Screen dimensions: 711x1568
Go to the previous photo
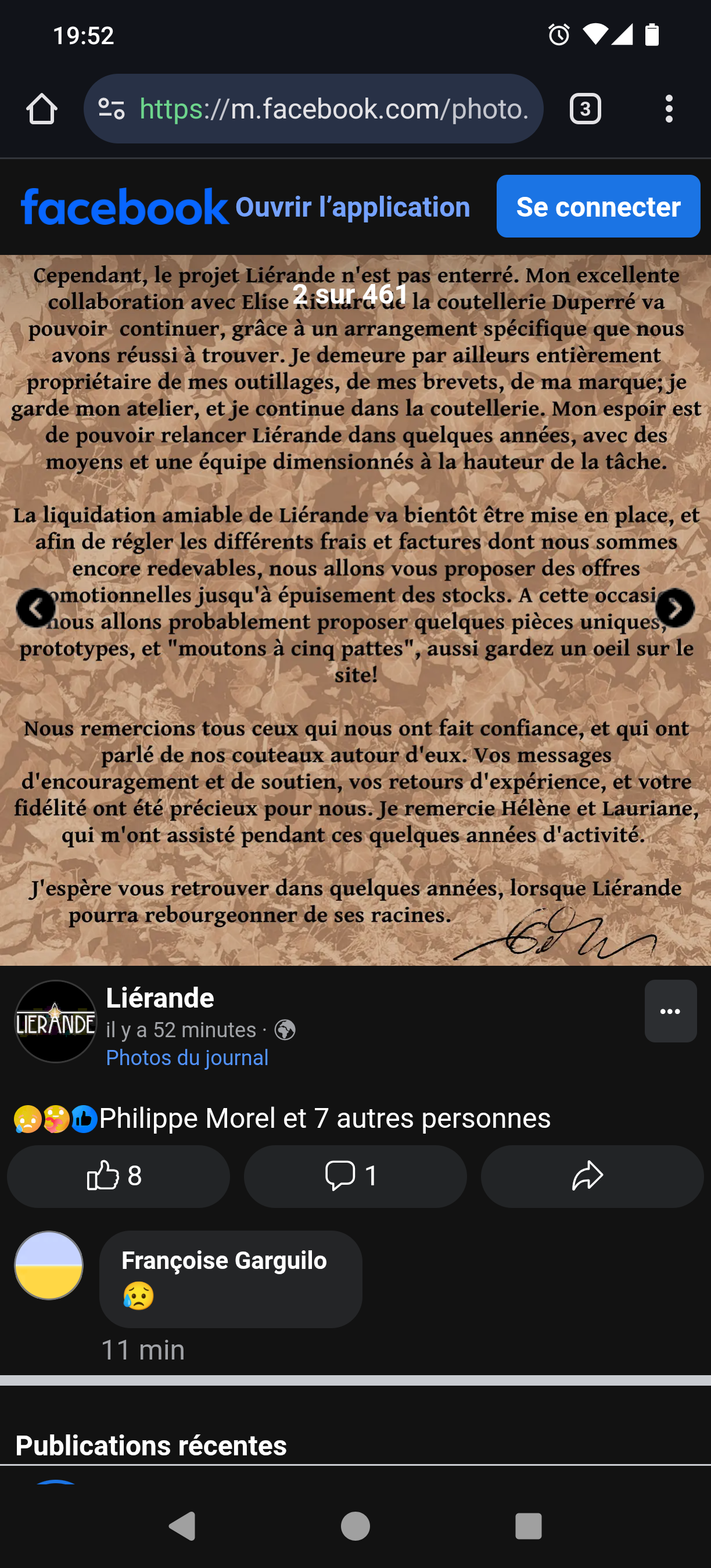(36, 607)
